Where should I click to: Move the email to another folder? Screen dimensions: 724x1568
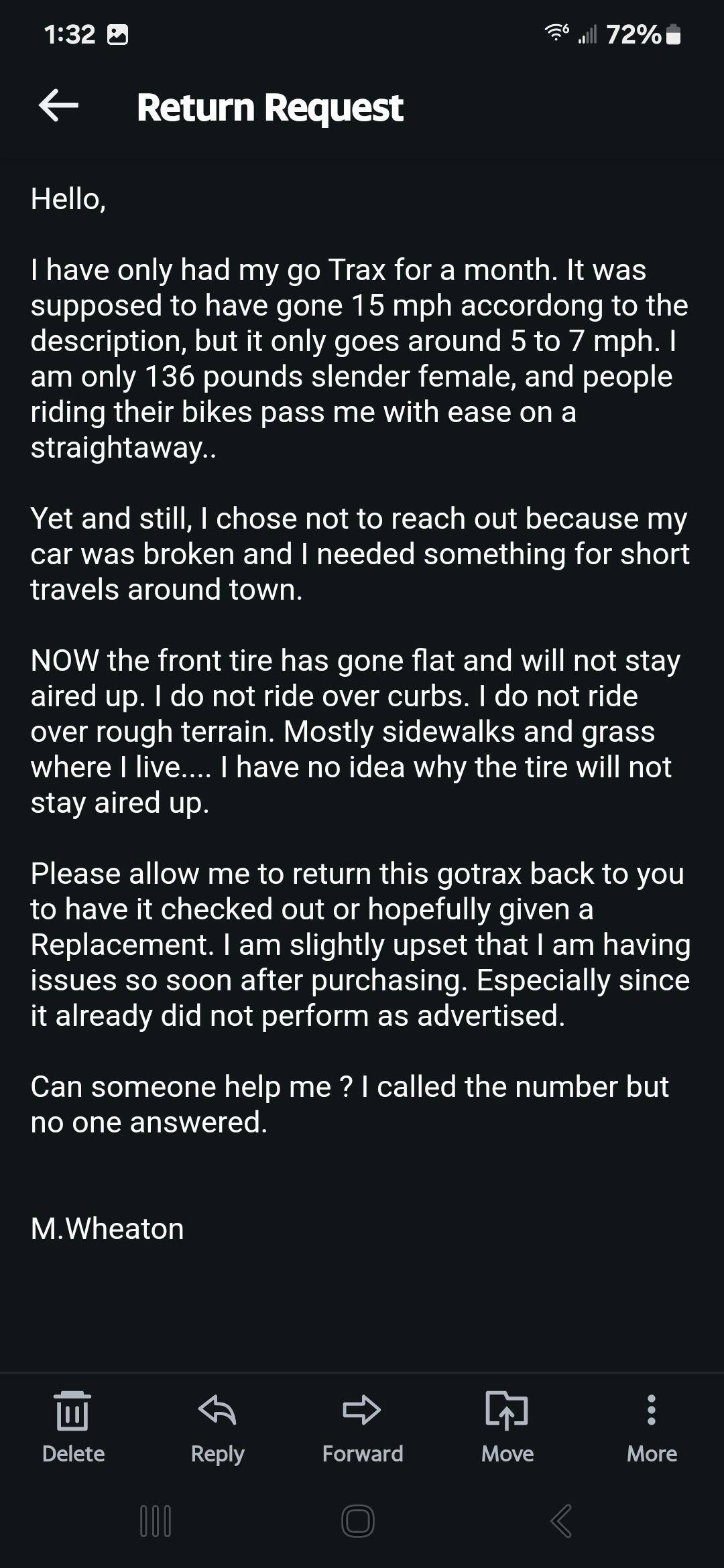click(x=506, y=1411)
